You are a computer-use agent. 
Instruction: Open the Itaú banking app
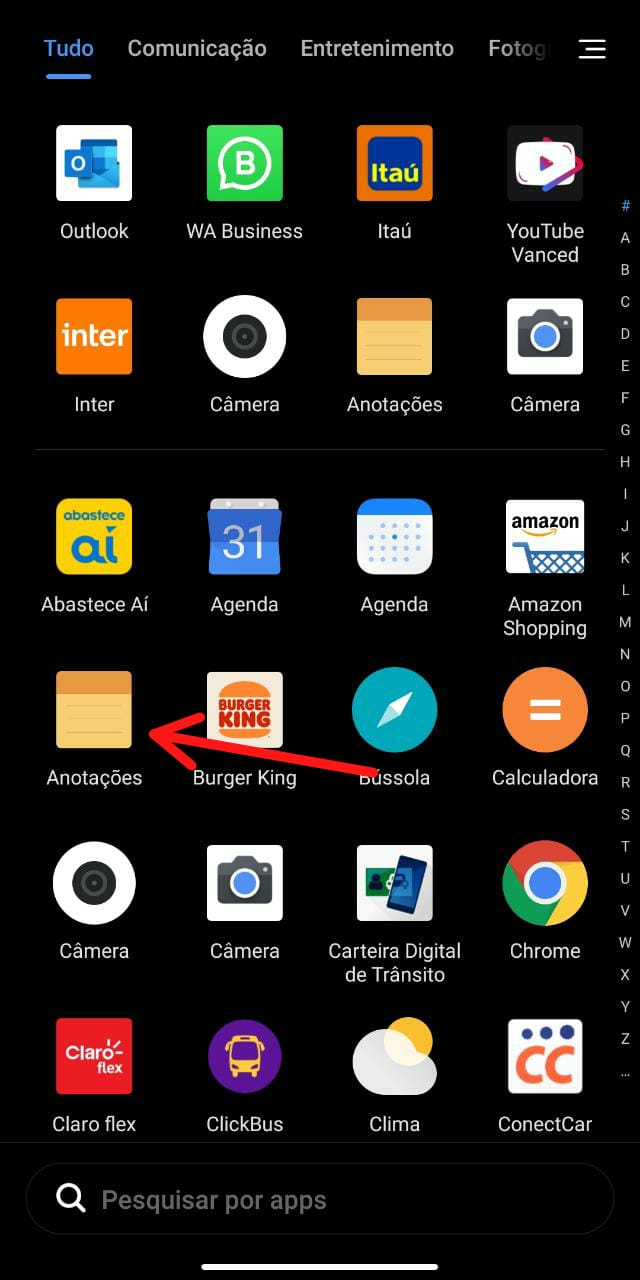[x=394, y=163]
